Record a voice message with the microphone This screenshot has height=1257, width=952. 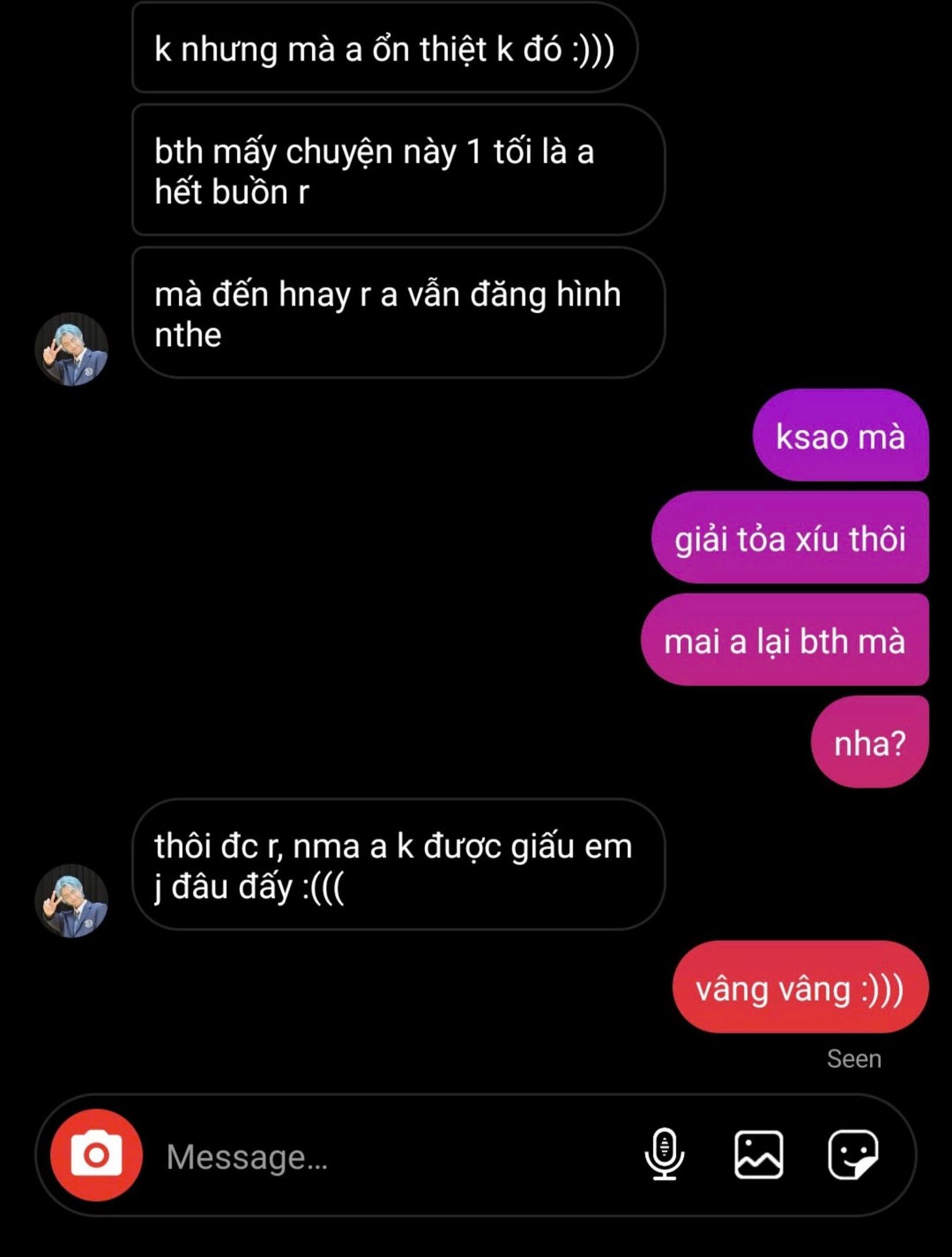(x=665, y=1154)
